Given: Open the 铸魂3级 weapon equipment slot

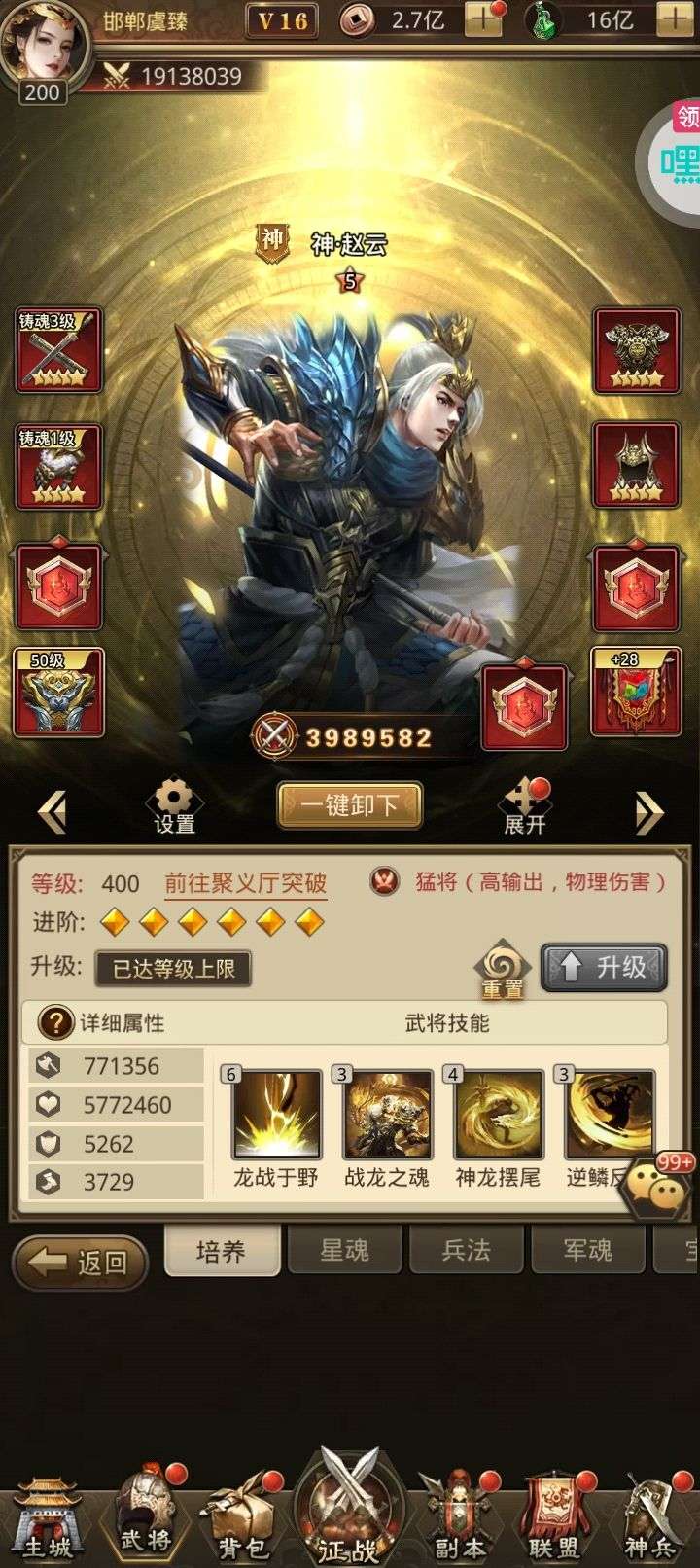Looking at the screenshot, I should point(58,350).
